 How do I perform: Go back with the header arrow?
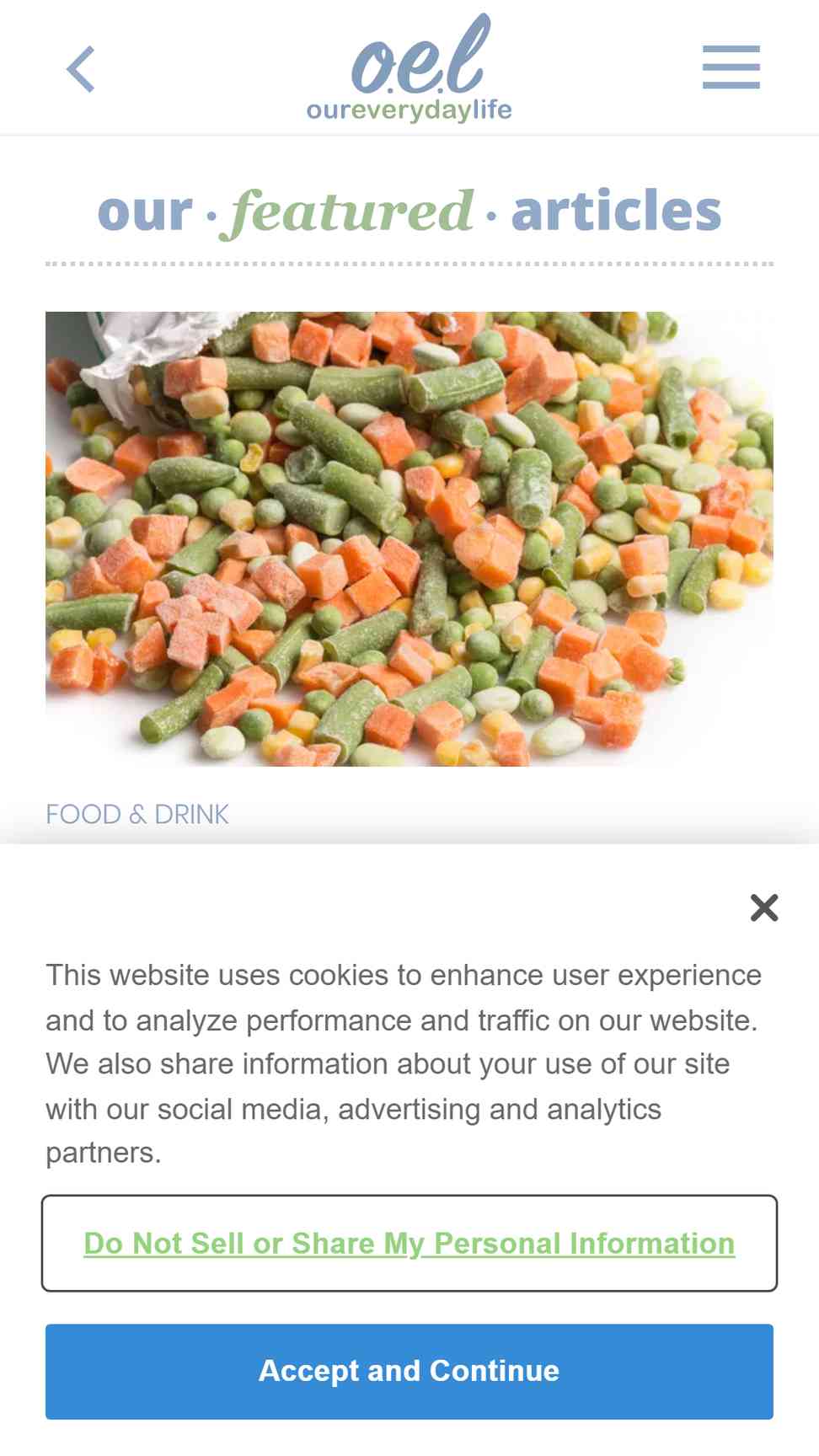pyautogui.click(x=81, y=69)
